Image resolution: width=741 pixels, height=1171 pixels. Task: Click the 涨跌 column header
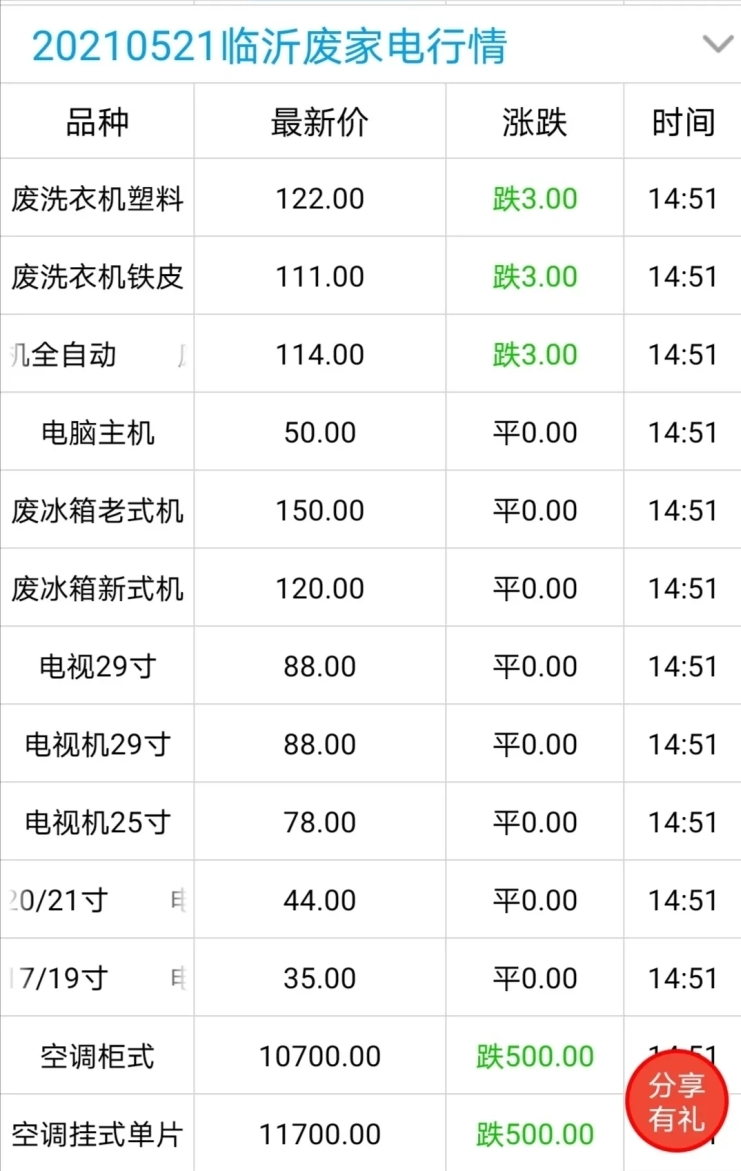pos(533,120)
